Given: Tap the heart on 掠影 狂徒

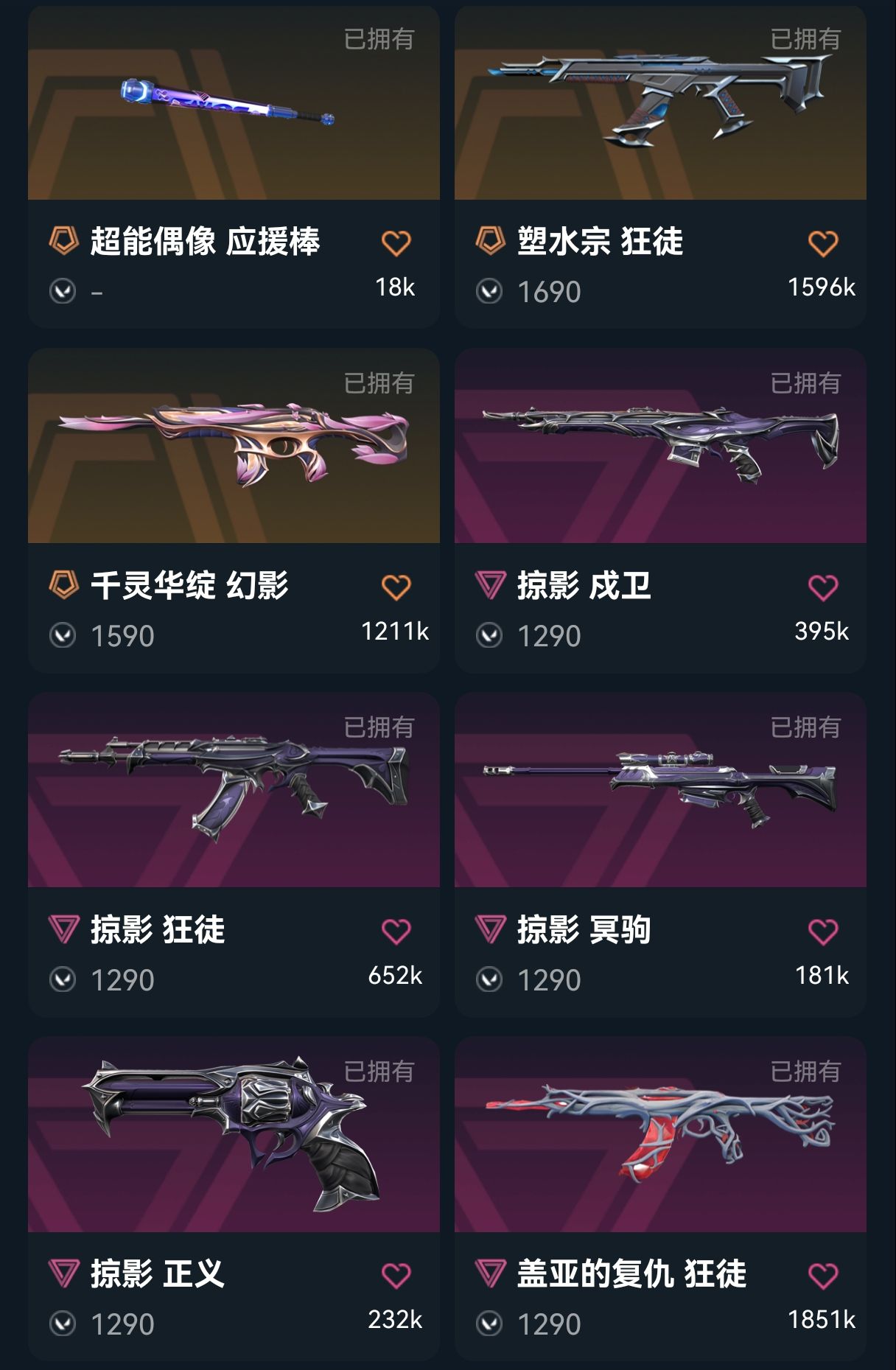Looking at the screenshot, I should pyautogui.click(x=396, y=932).
